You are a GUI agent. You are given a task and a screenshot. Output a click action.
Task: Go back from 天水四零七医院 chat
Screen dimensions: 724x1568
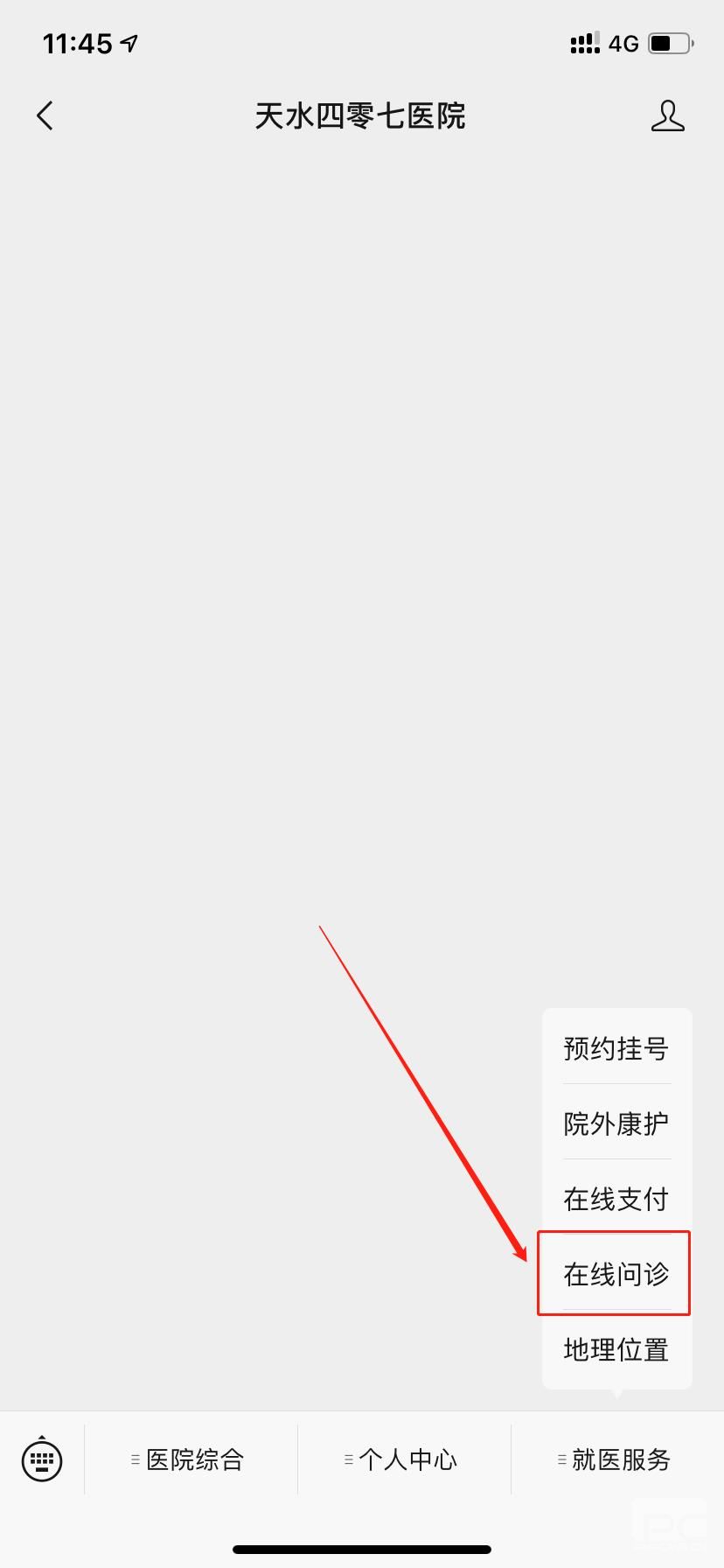45,115
